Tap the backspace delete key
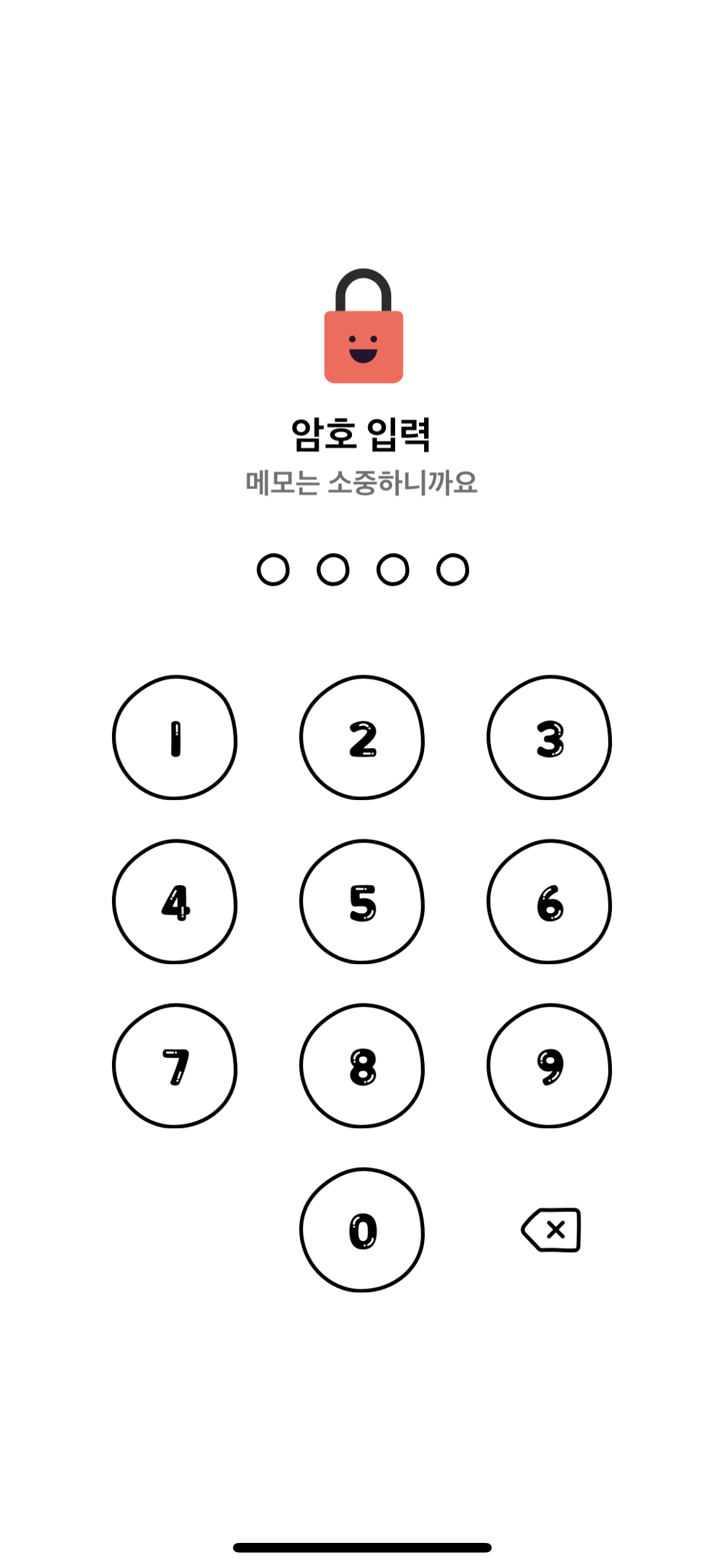Image resolution: width=724 pixels, height=1568 pixels. (x=550, y=1231)
